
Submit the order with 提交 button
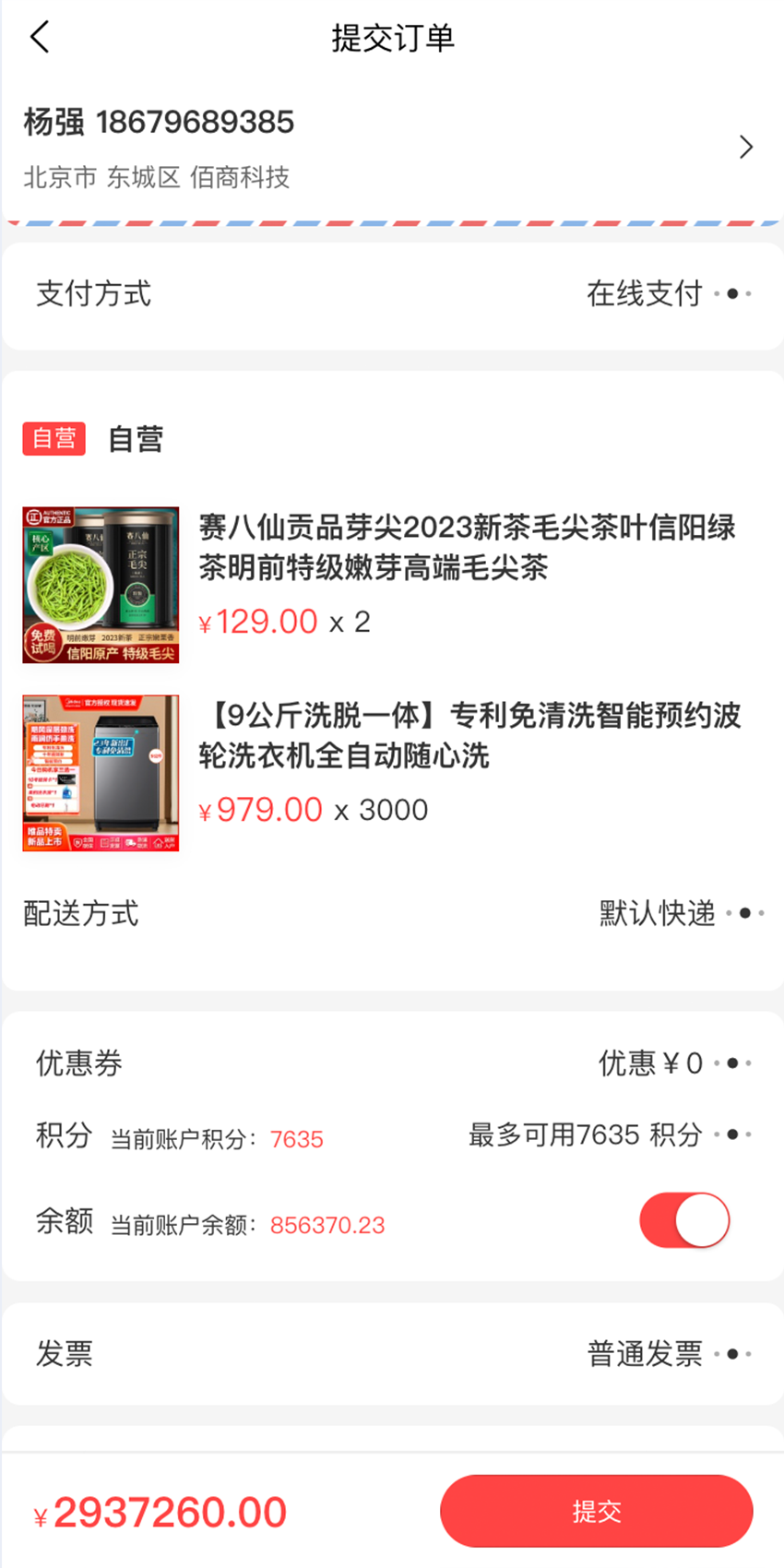[597, 1511]
